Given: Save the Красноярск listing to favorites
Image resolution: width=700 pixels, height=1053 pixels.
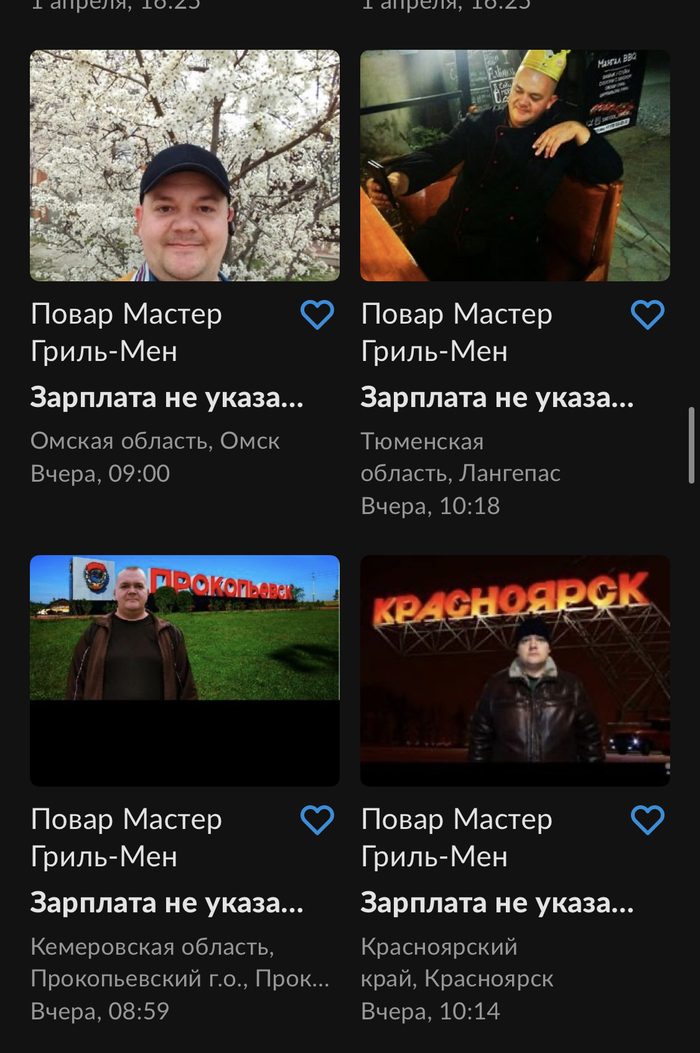Looking at the screenshot, I should (x=647, y=820).
